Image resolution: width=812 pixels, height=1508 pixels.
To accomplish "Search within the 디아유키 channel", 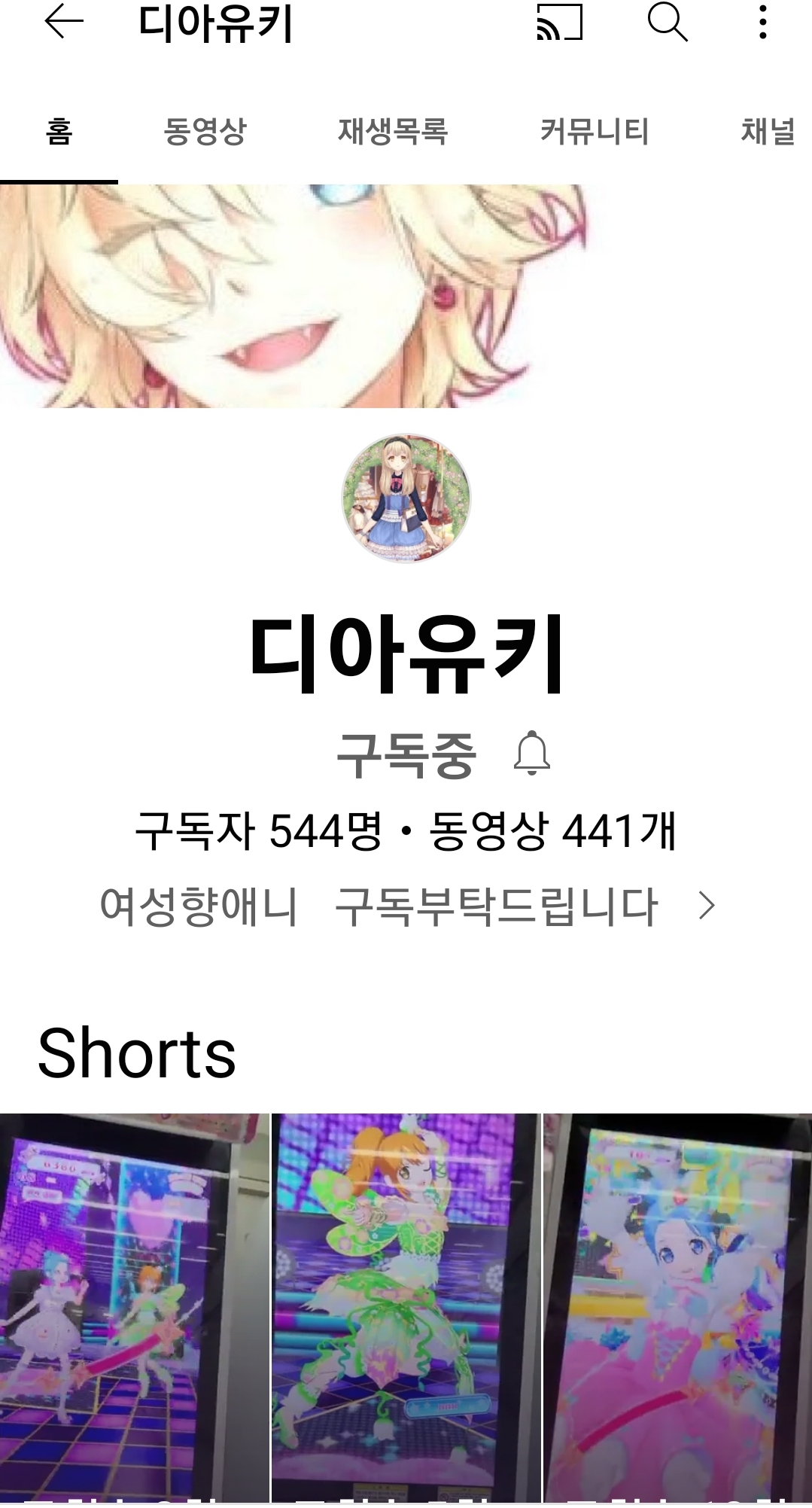I will click(668, 23).
